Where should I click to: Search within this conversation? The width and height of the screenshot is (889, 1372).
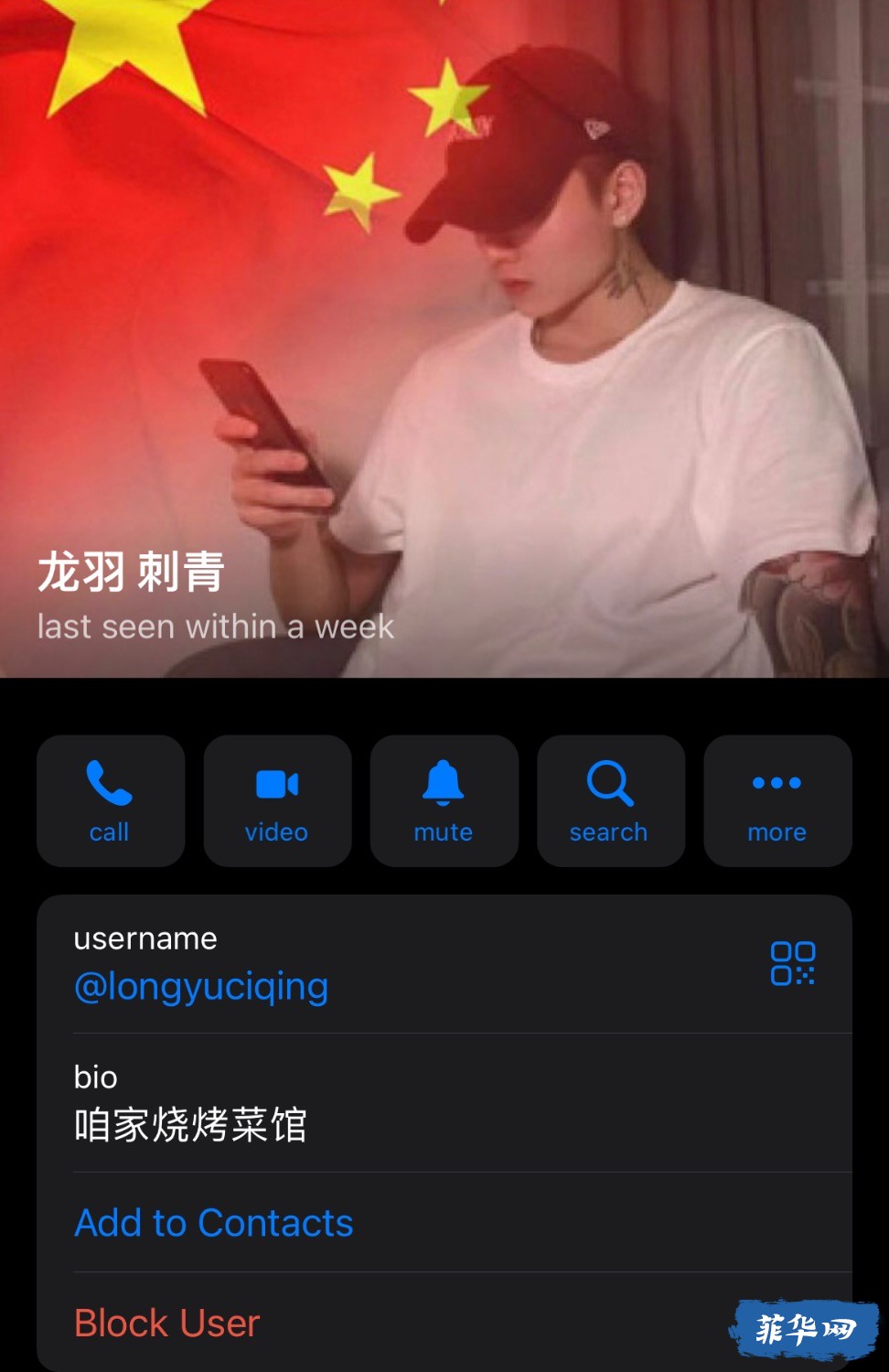[x=610, y=800]
